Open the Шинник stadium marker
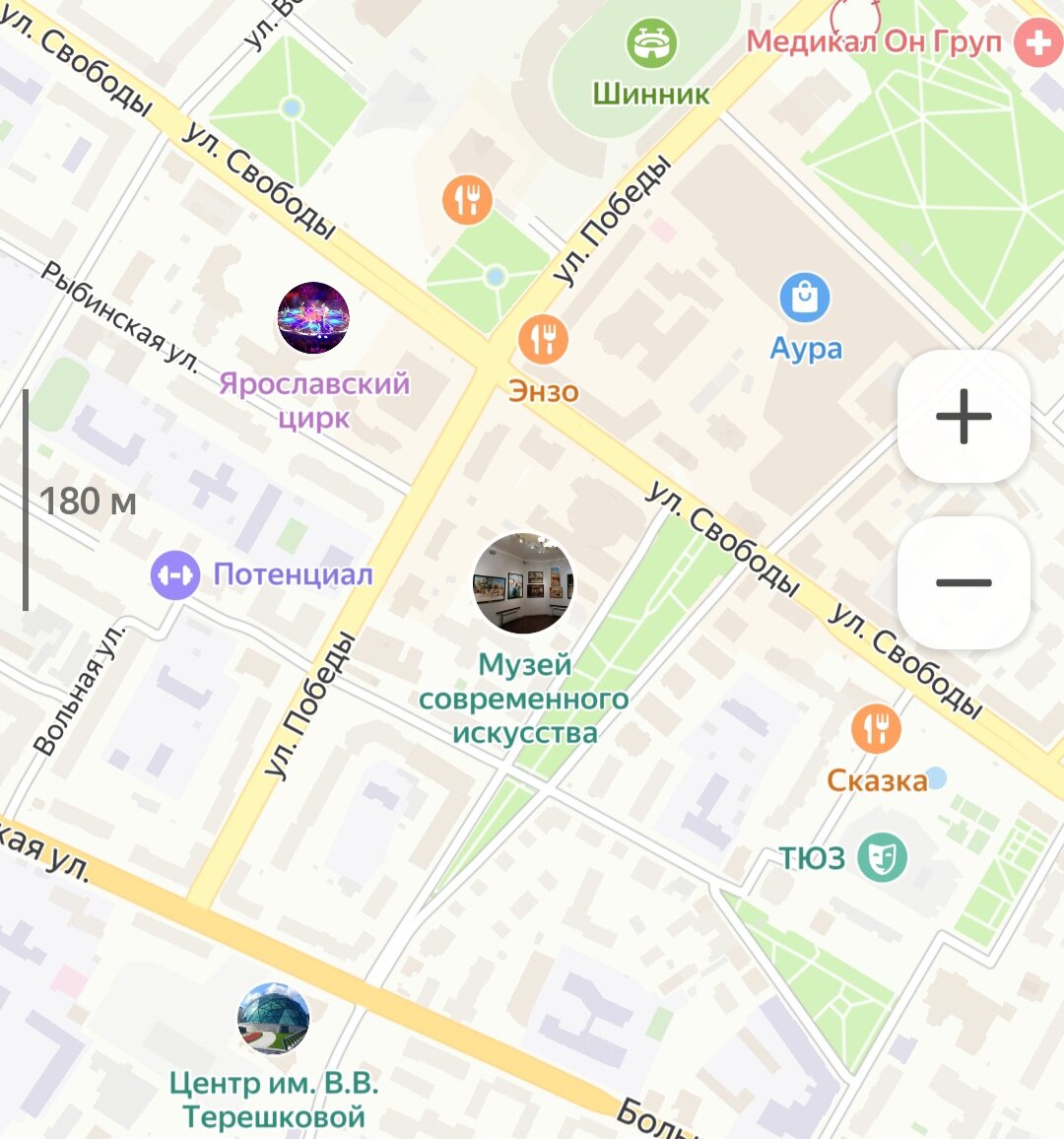The height and width of the screenshot is (1139, 1064). point(652,44)
